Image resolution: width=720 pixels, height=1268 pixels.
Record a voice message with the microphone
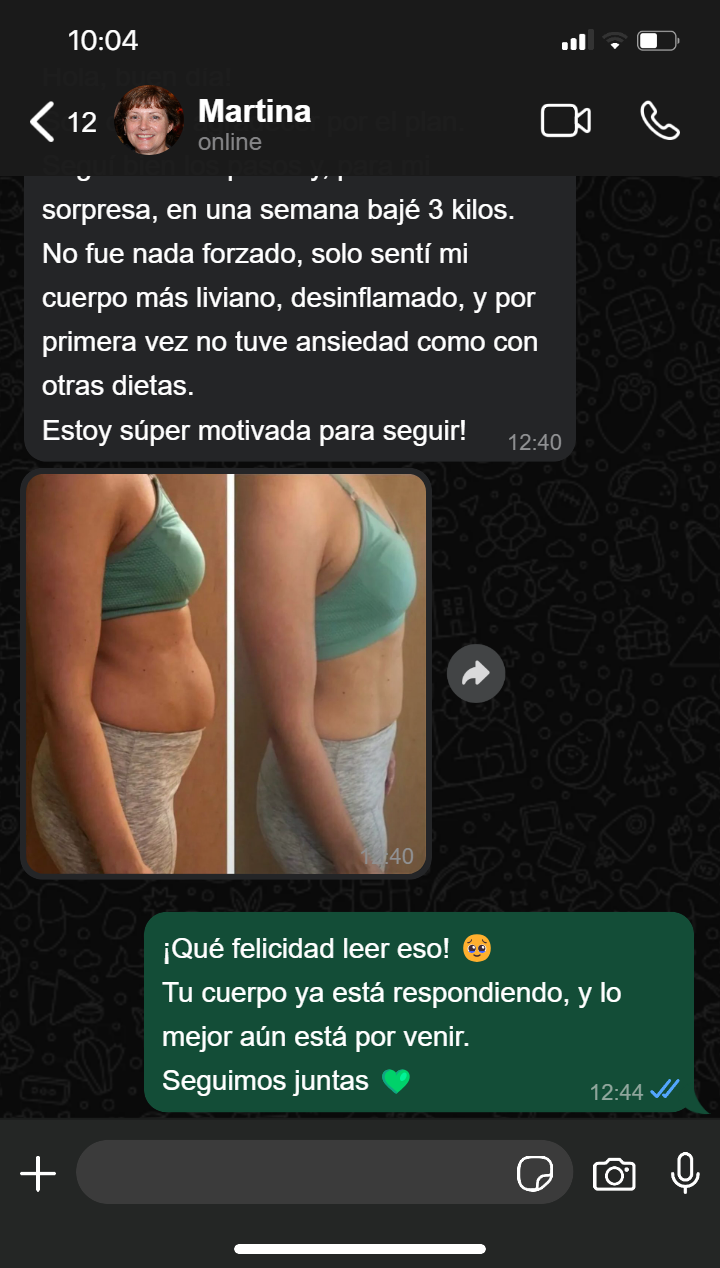(685, 1173)
